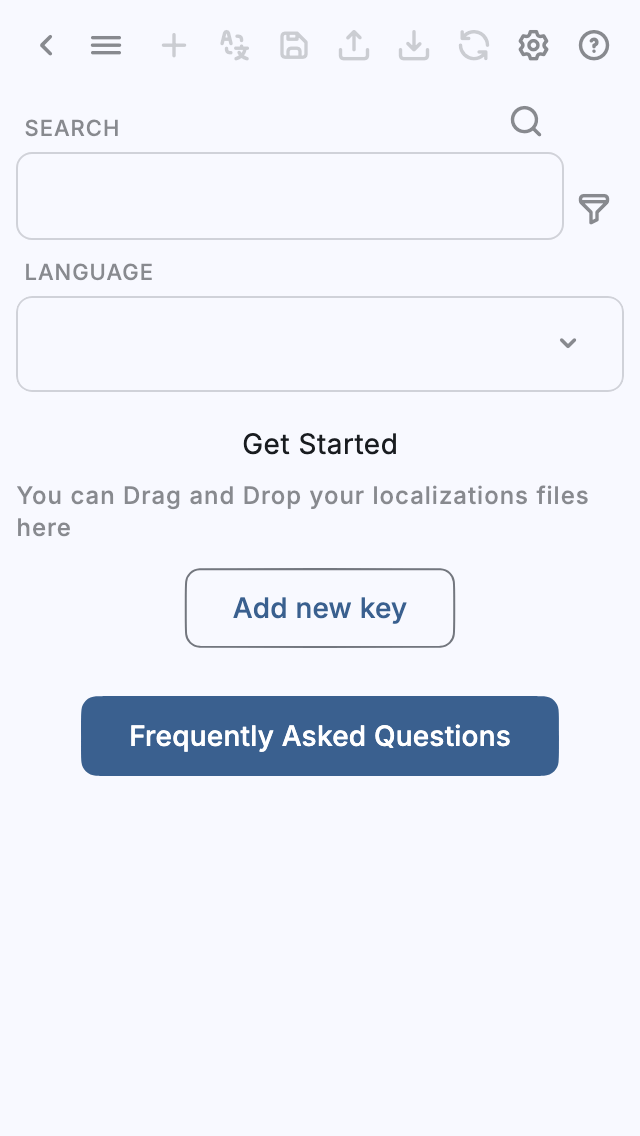Focus the Search text field
This screenshot has width=640, height=1136.
[x=290, y=196]
